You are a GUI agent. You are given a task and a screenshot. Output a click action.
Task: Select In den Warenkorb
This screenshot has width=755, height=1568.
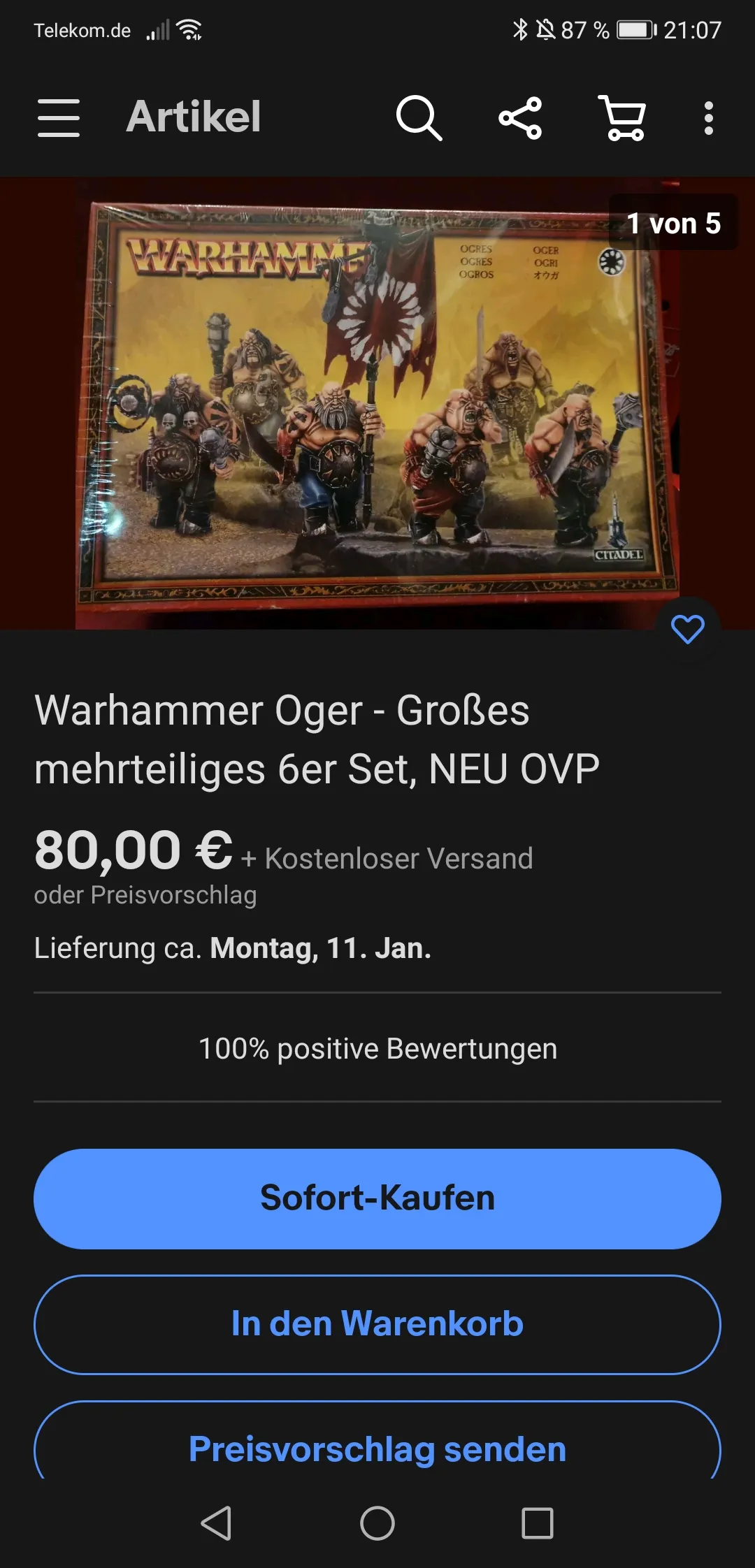coord(377,1324)
